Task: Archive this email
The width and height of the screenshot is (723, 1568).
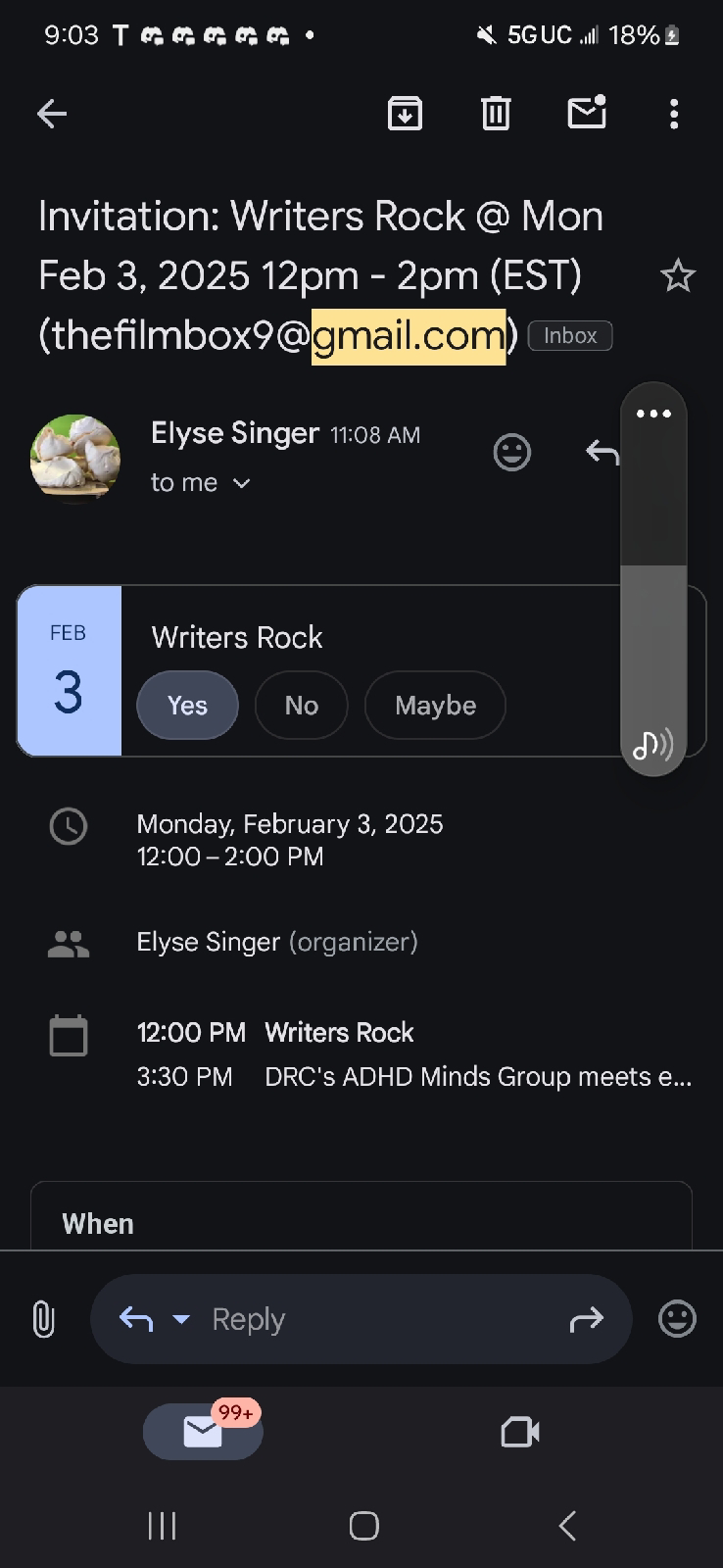Action: (x=405, y=114)
